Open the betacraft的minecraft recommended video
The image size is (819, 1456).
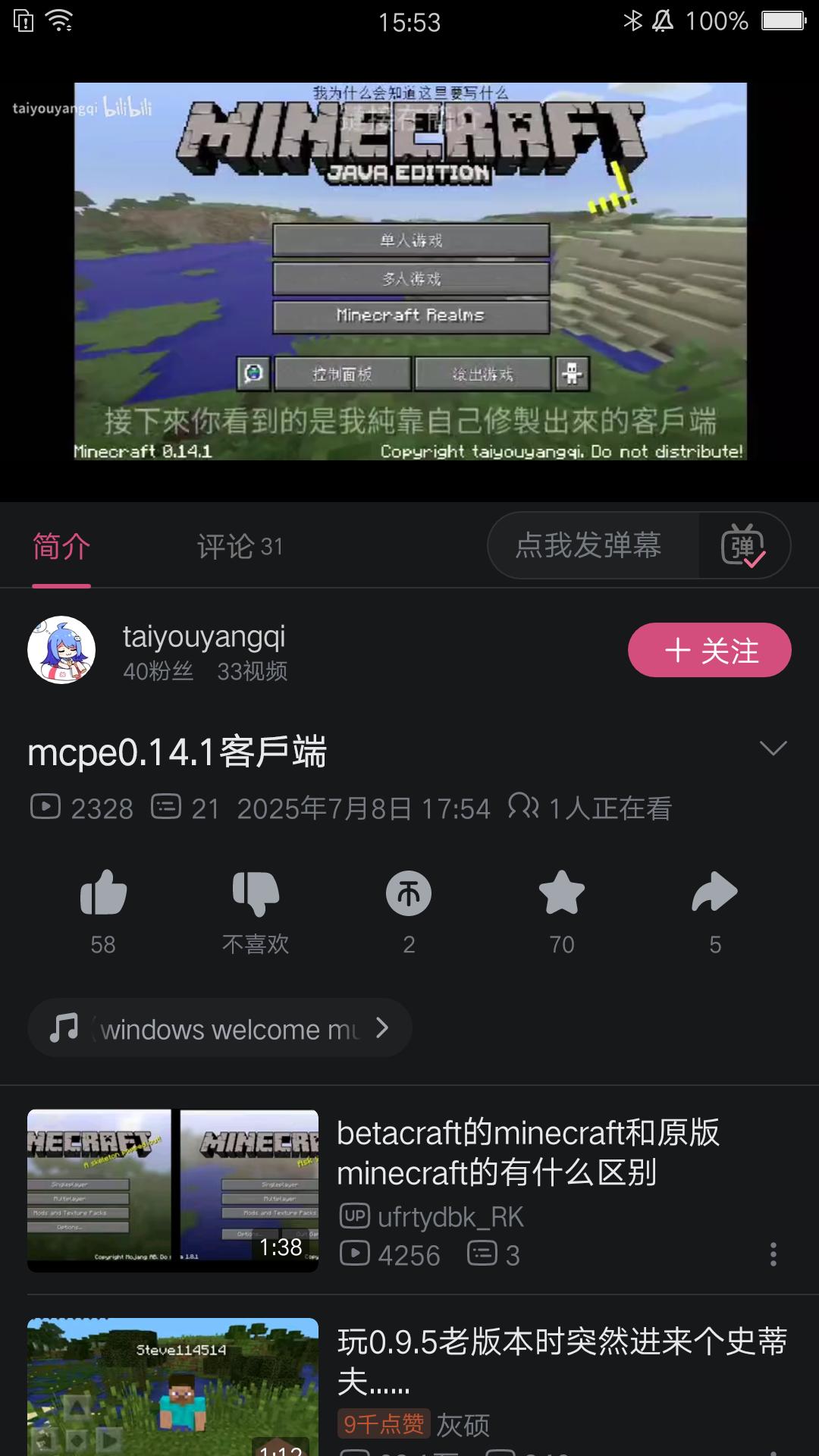[527, 1153]
